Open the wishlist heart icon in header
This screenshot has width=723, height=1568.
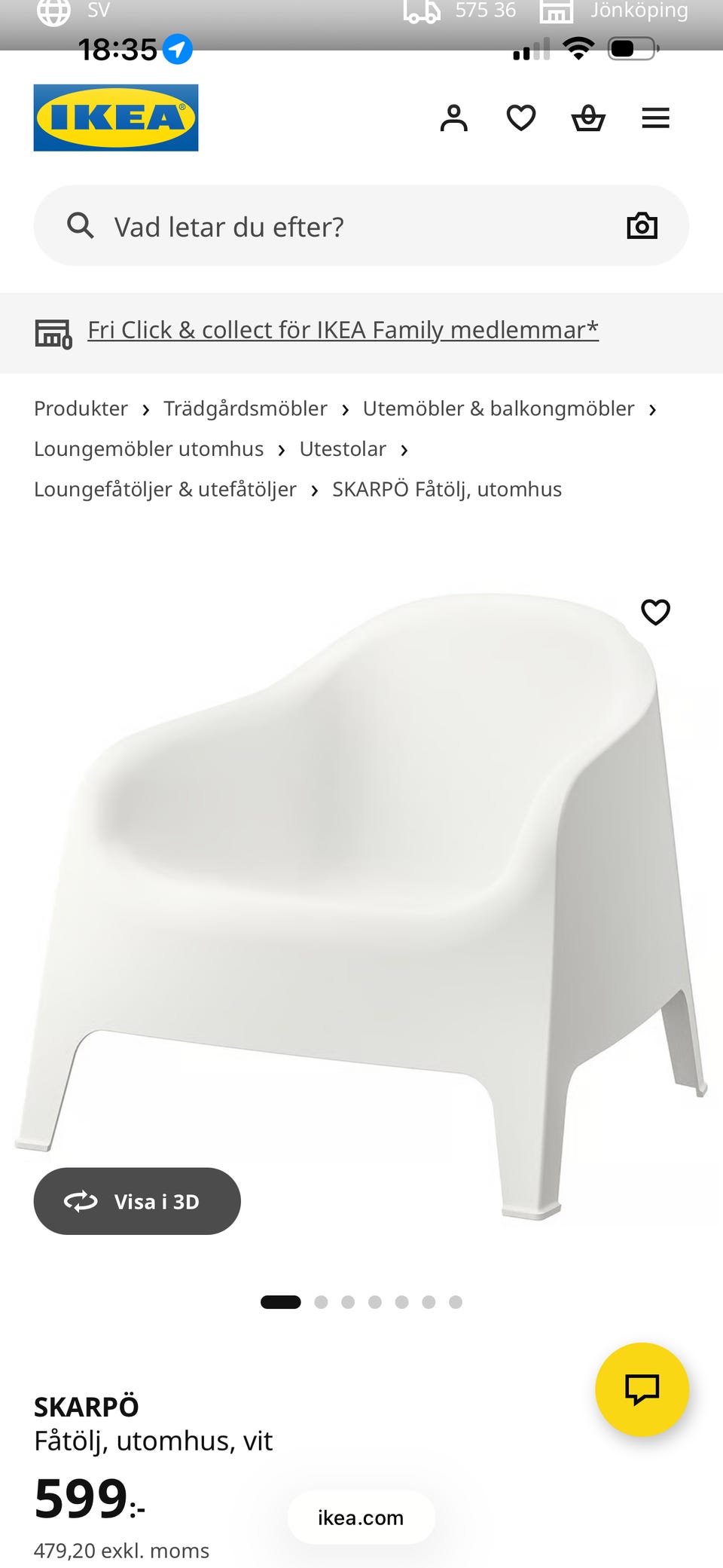click(x=520, y=118)
